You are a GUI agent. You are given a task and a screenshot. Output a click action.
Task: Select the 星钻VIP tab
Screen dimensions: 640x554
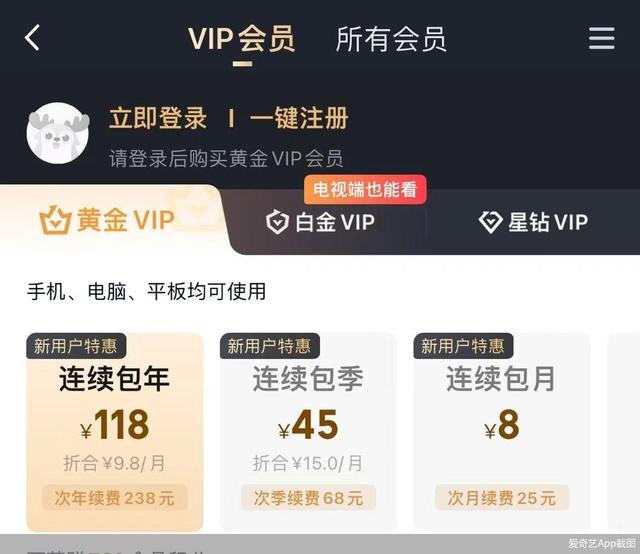pos(533,222)
